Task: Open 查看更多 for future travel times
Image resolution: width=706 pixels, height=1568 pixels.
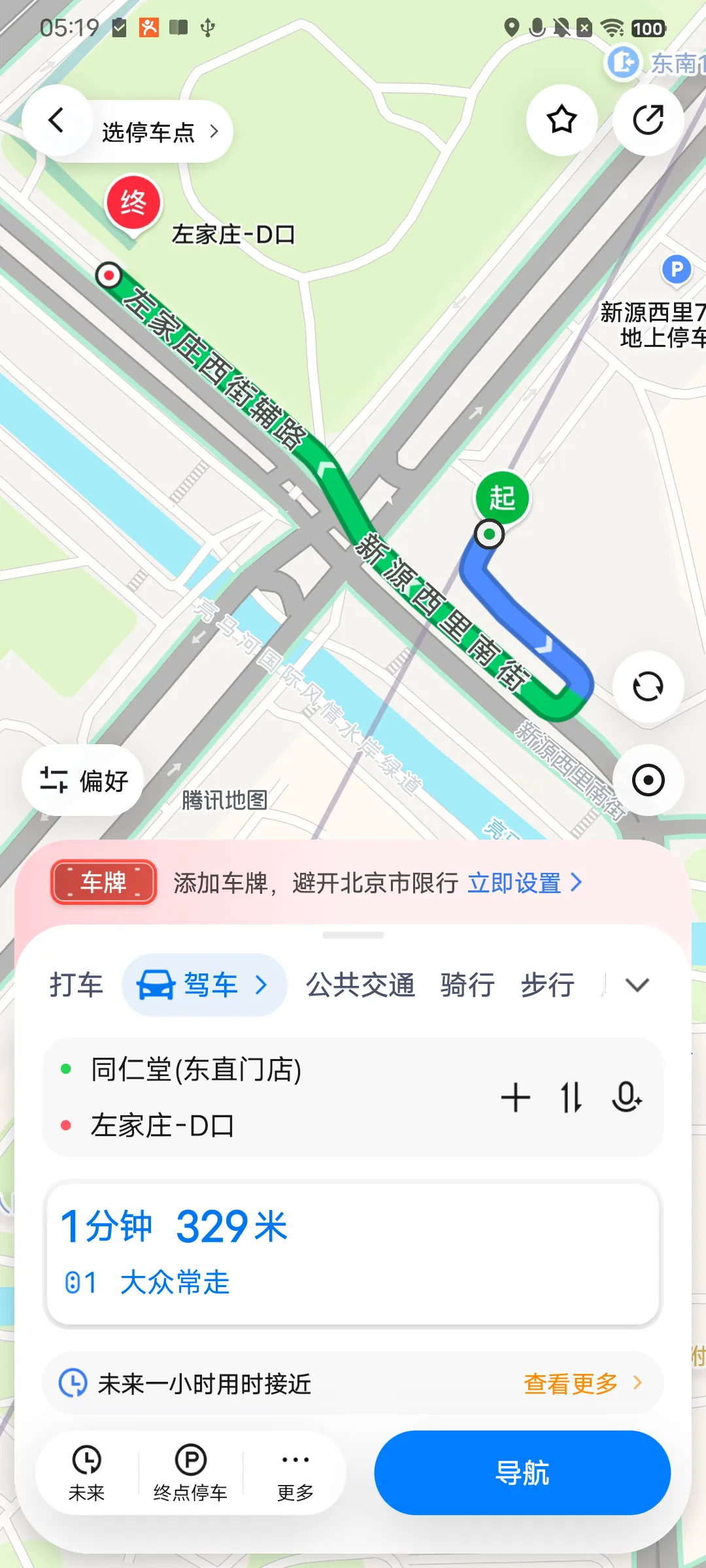Action: (x=582, y=1383)
